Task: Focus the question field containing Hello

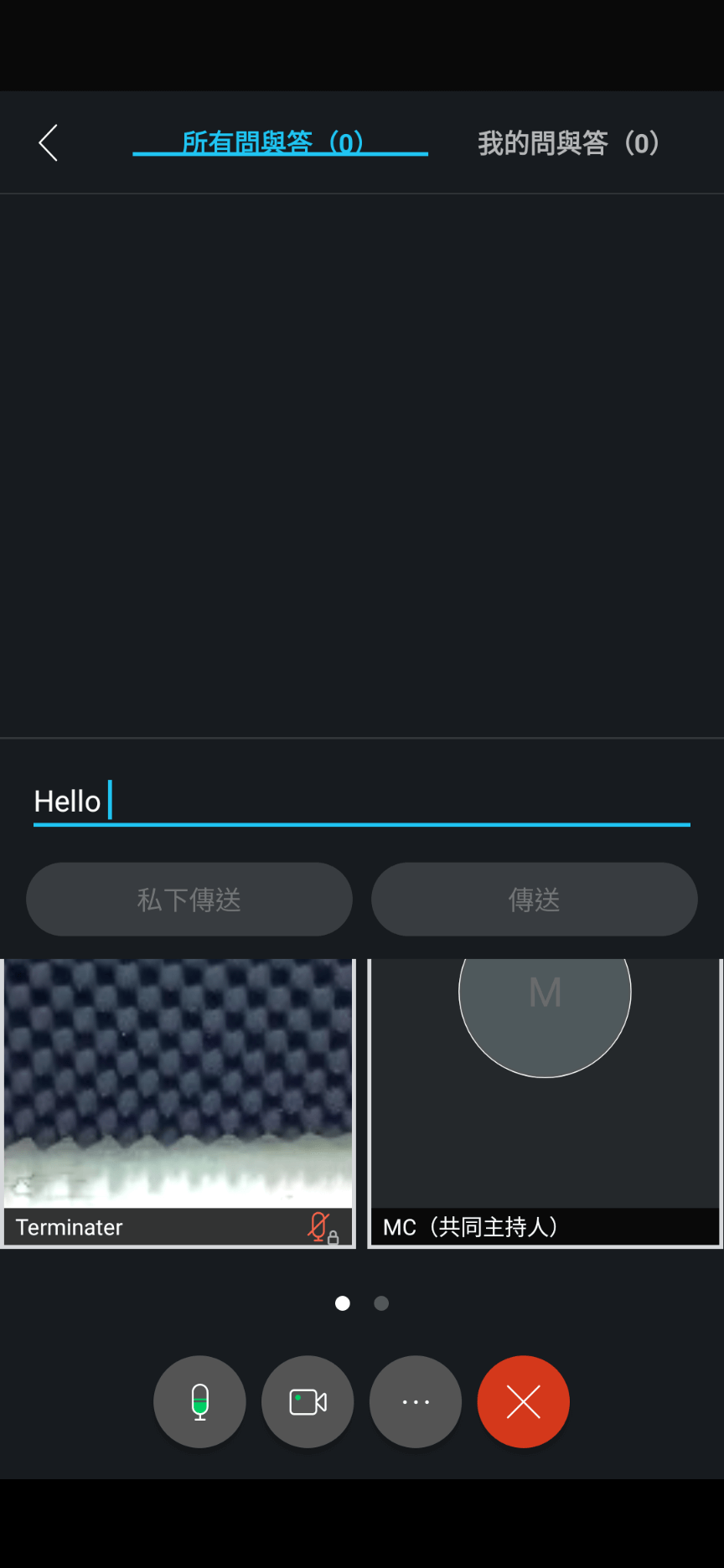Action: click(362, 802)
